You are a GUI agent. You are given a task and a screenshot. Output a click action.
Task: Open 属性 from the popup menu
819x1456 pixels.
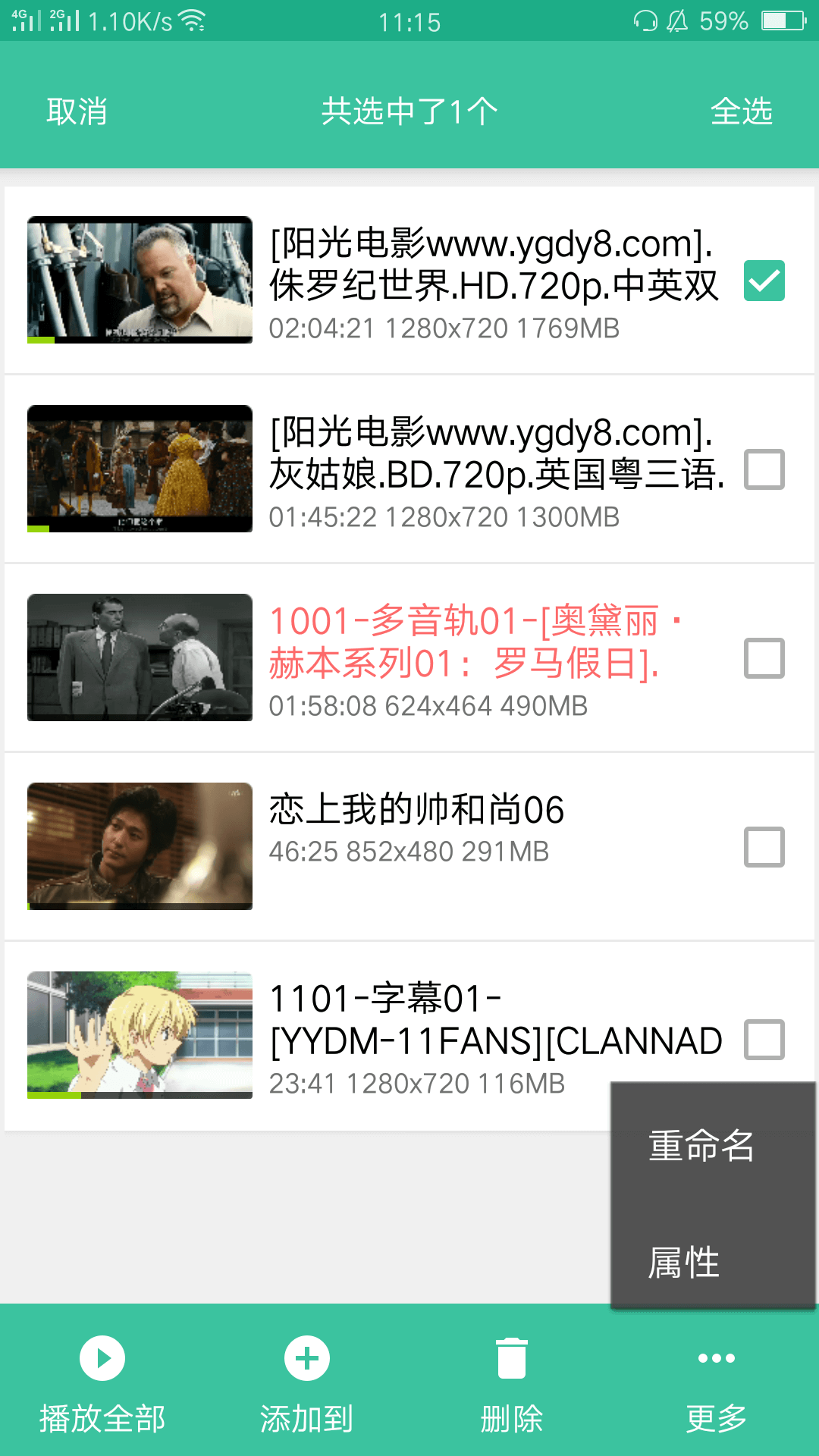[x=684, y=1263]
